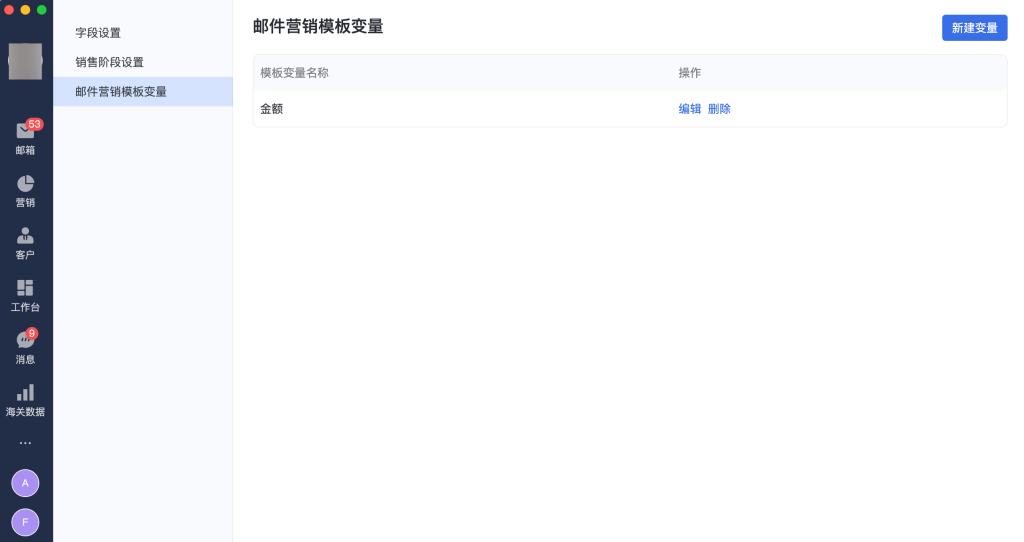Switch to the 营销 section
This screenshot has width=1024, height=542.
tap(25, 190)
